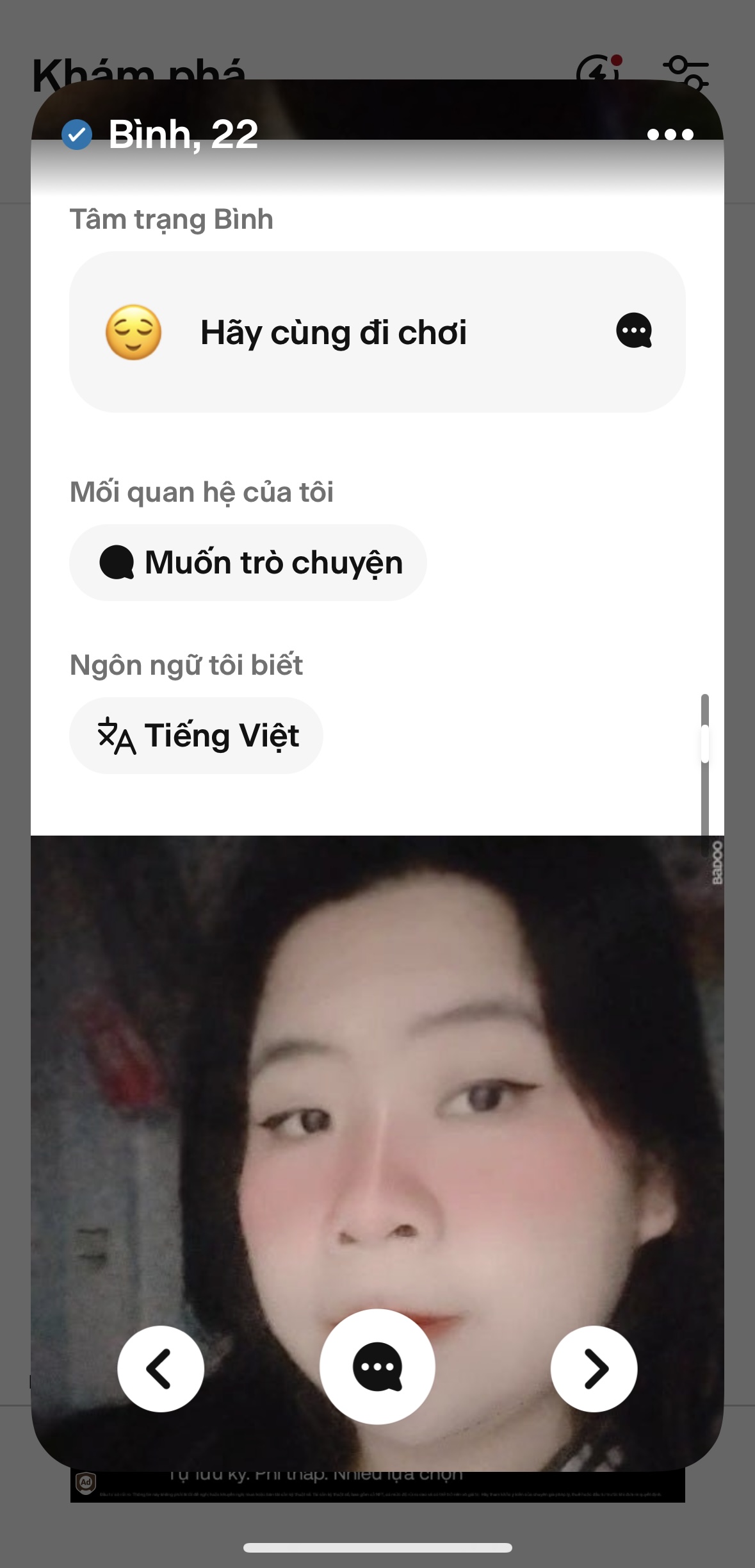Skip to the next profile

[594, 1368]
